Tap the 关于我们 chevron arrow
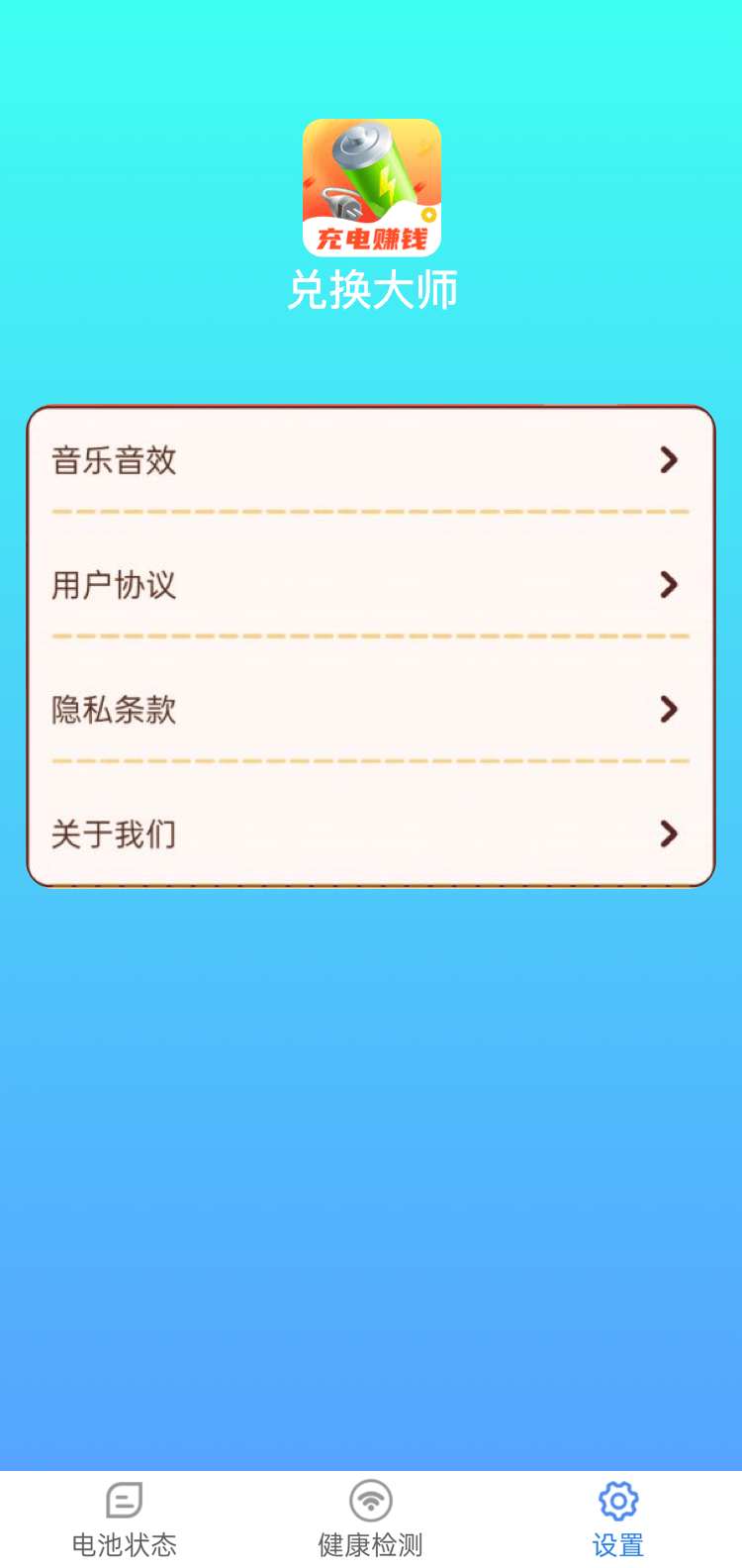742x1568 pixels. point(669,834)
